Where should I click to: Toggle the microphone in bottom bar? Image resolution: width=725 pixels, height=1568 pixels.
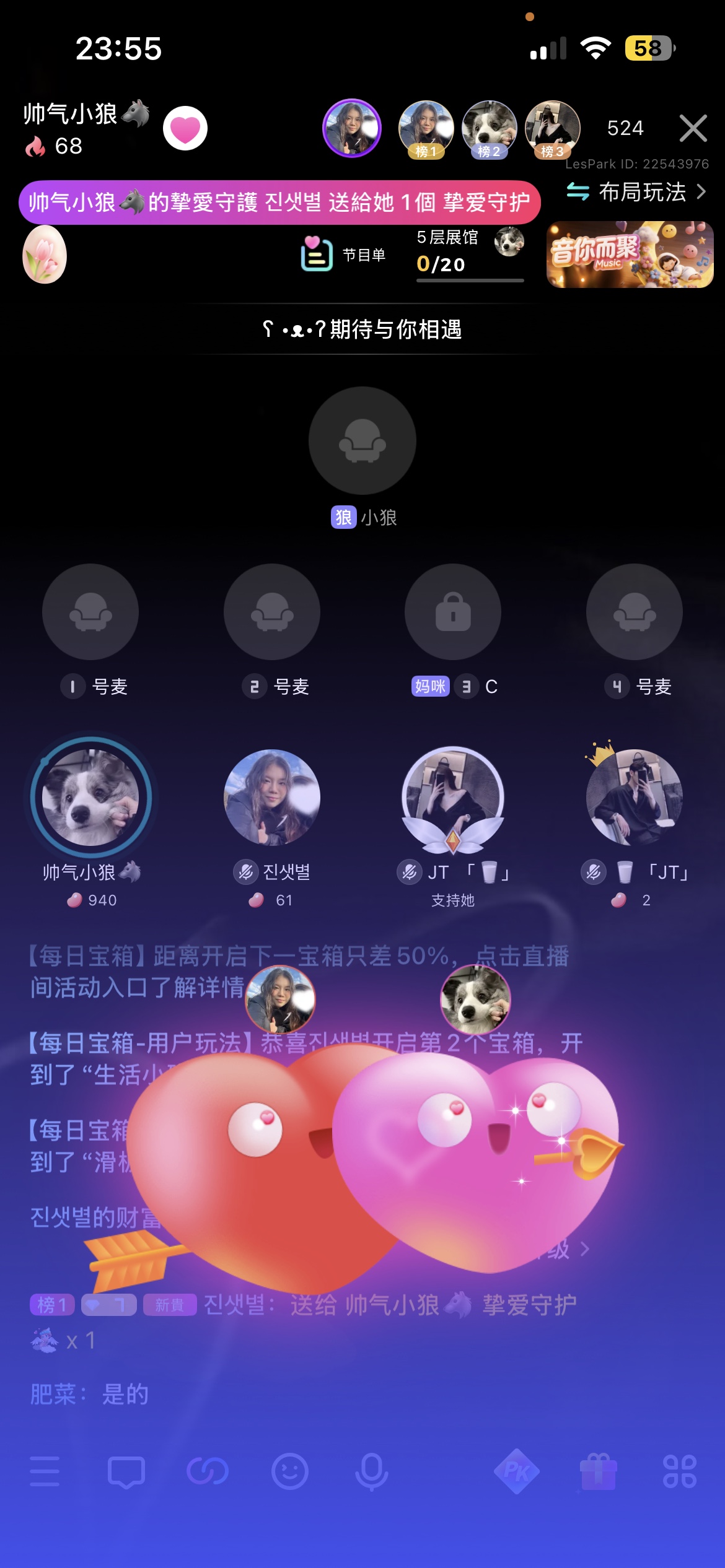[x=371, y=1471]
